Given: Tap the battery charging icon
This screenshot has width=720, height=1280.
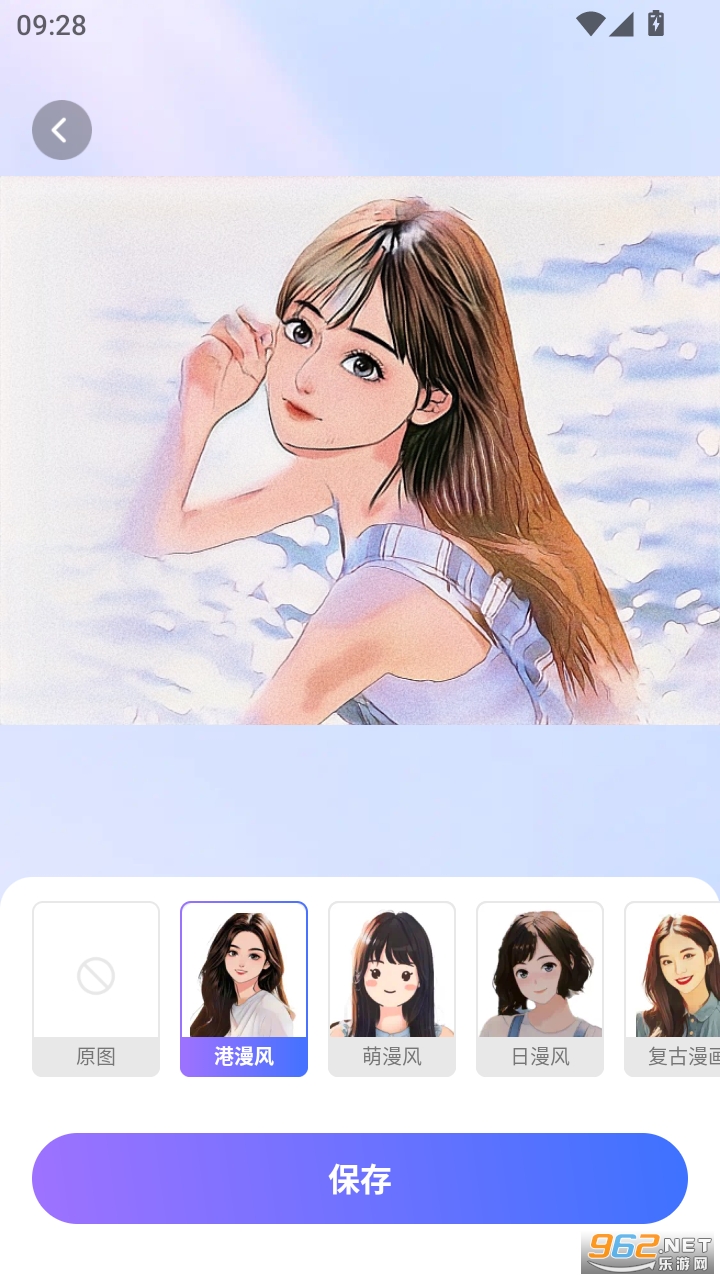Looking at the screenshot, I should pyautogui.click(x=655, y=25).
